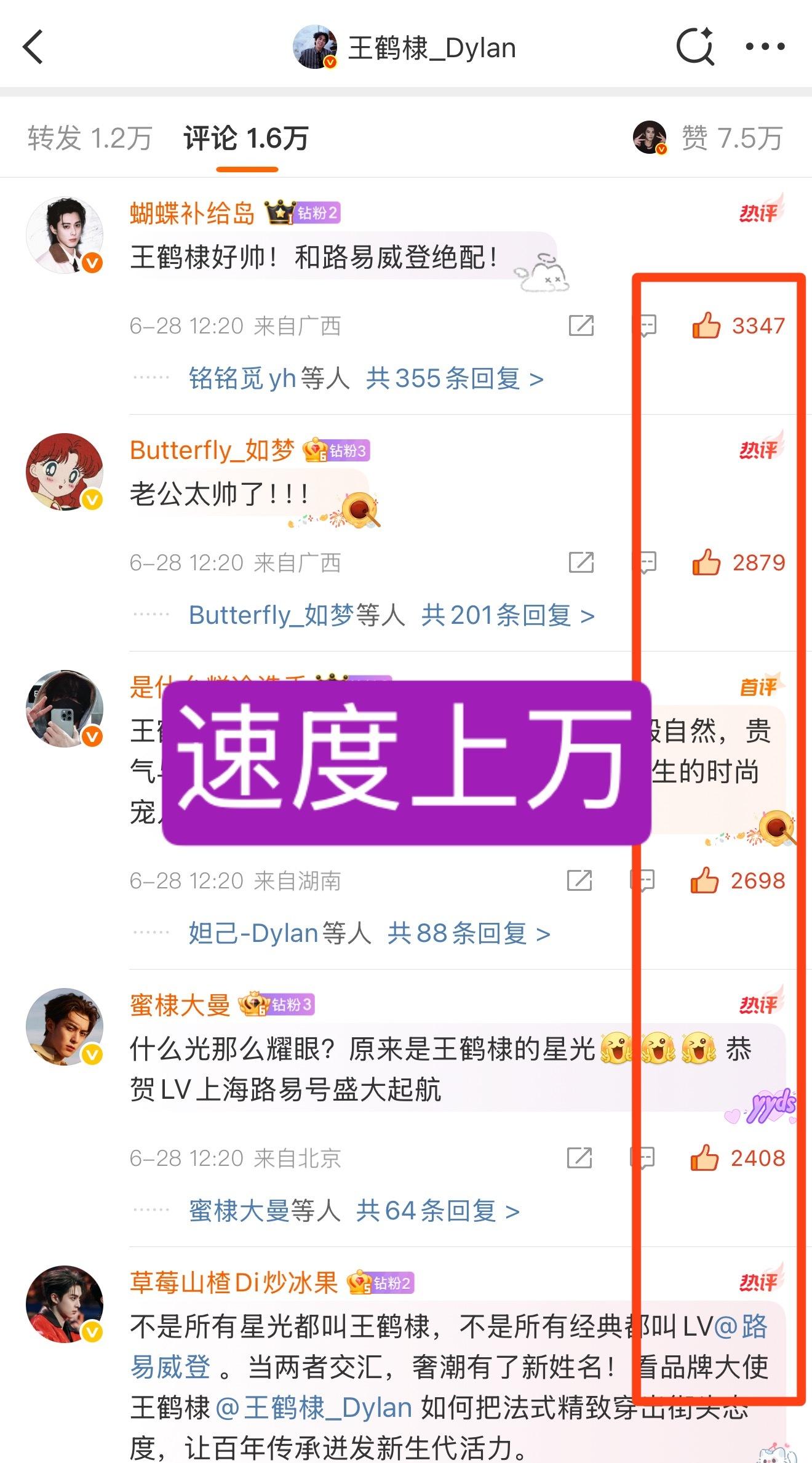
Task: Open the three-dot overflow menu
Action: (765, 47)
